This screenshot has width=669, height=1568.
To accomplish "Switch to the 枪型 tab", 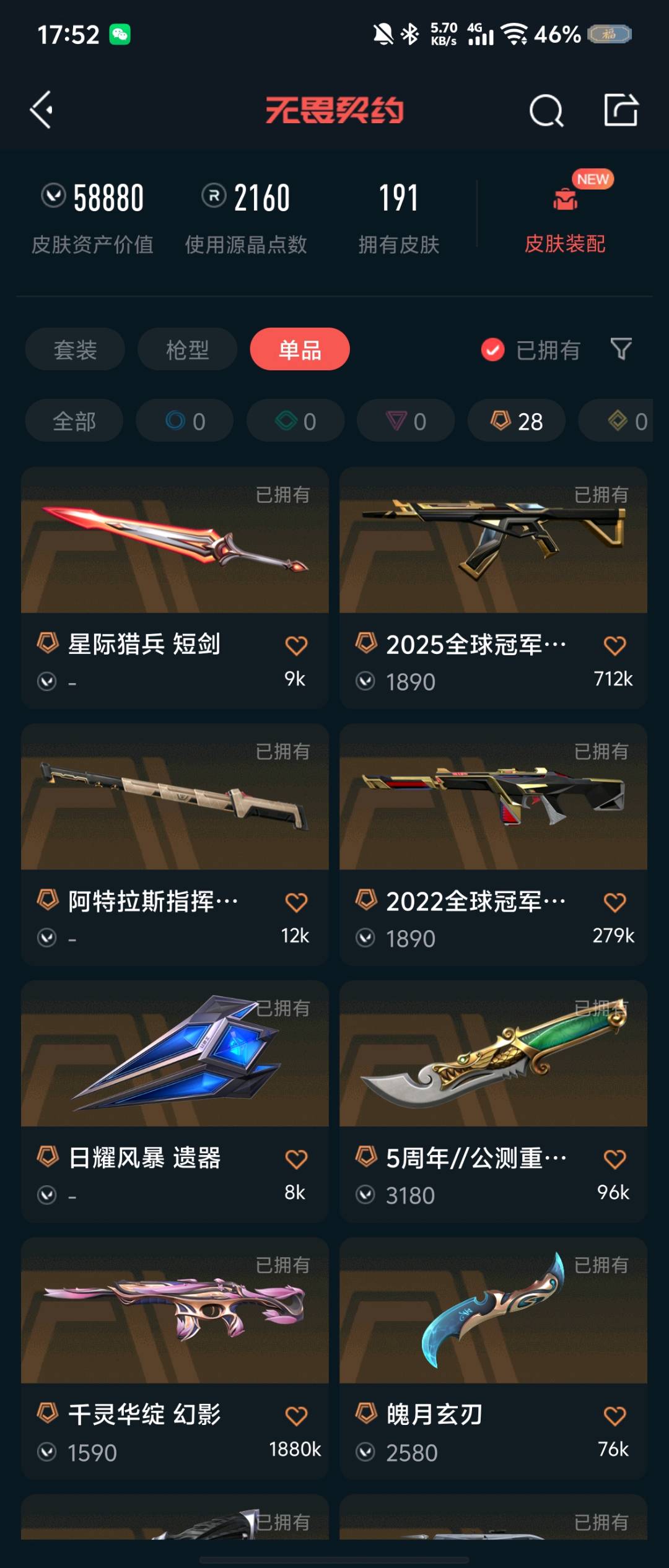I will [187, 350].
